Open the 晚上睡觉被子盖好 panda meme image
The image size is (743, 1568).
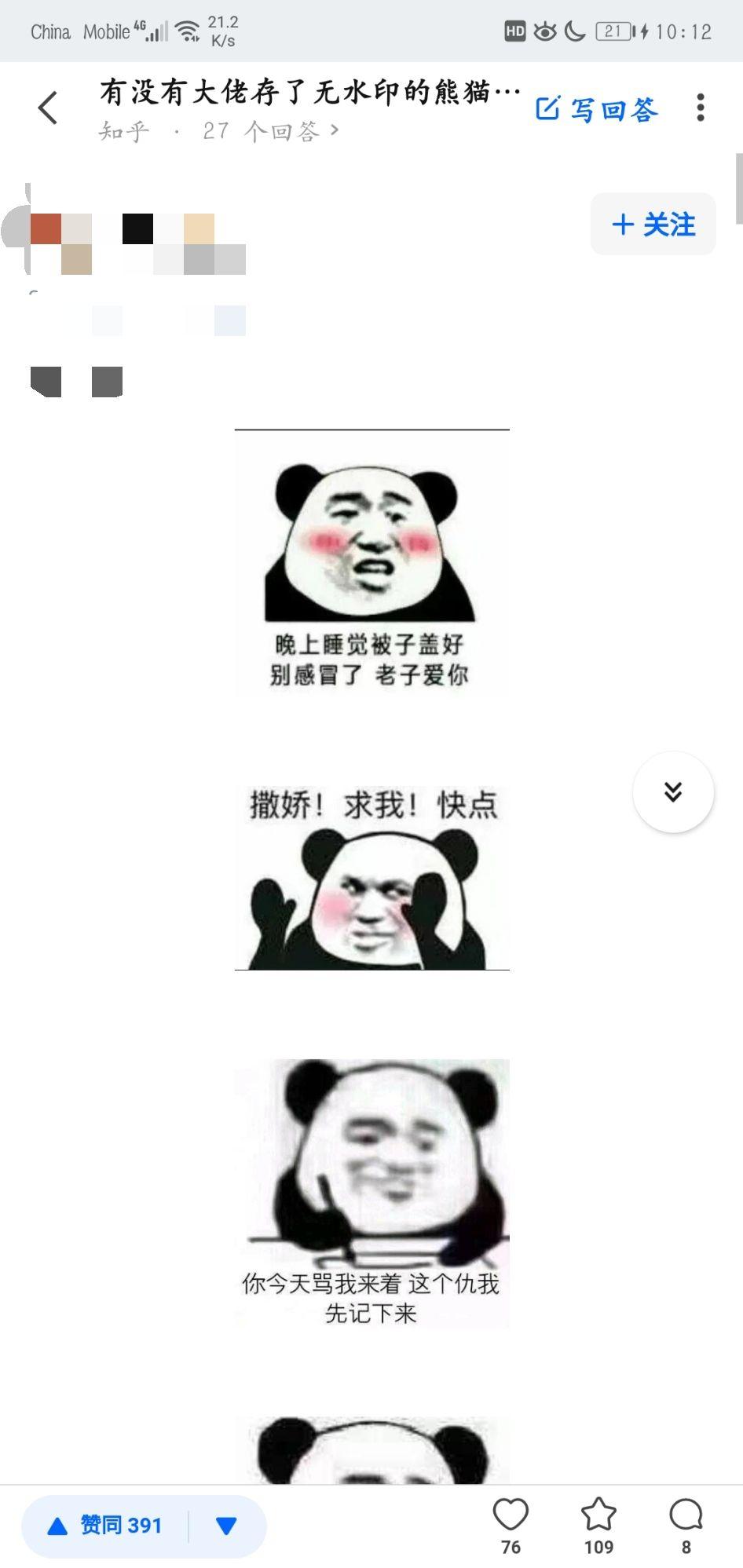point(371,563)
